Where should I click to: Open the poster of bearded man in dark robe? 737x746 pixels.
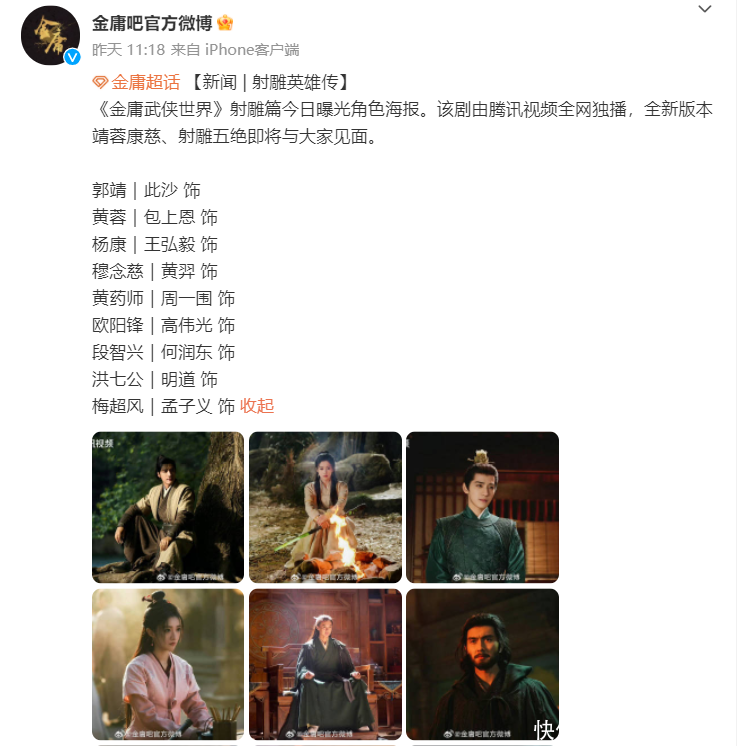pos(482,664)
